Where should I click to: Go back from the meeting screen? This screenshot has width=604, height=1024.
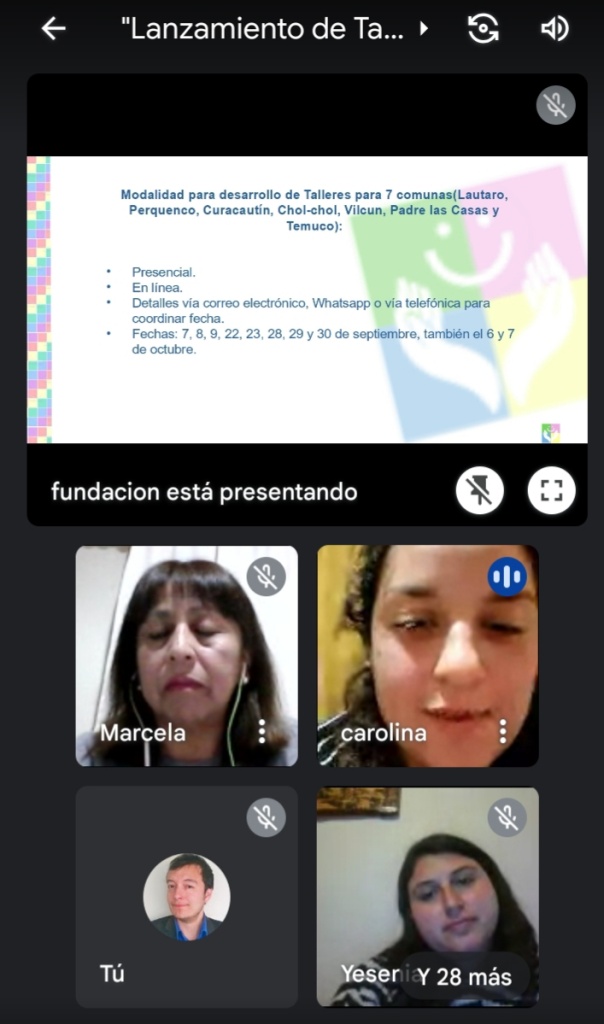coord(53,29)
